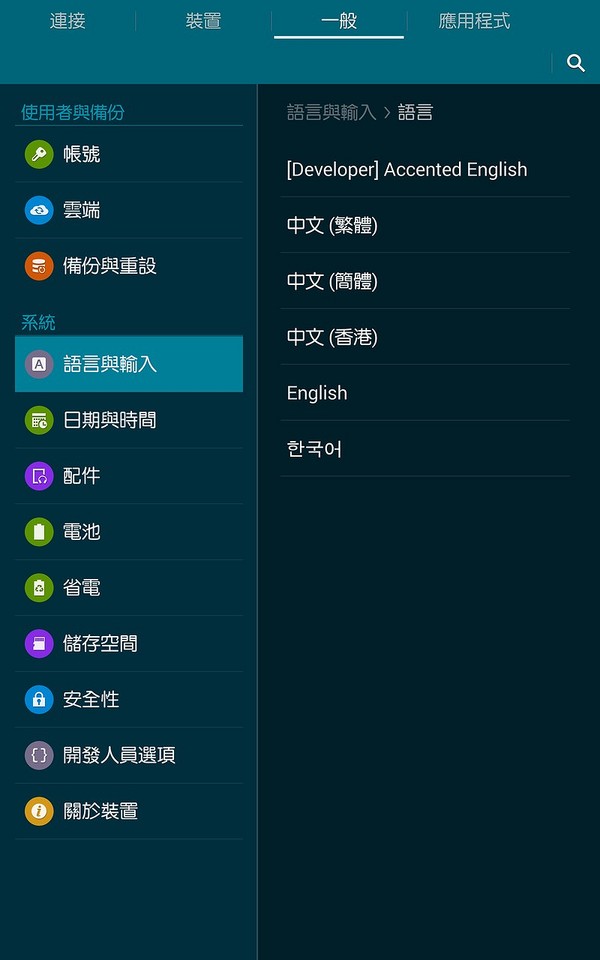Choose 한국어 language
The height and width of the screenshot is (960, 600).
(425, 449)
